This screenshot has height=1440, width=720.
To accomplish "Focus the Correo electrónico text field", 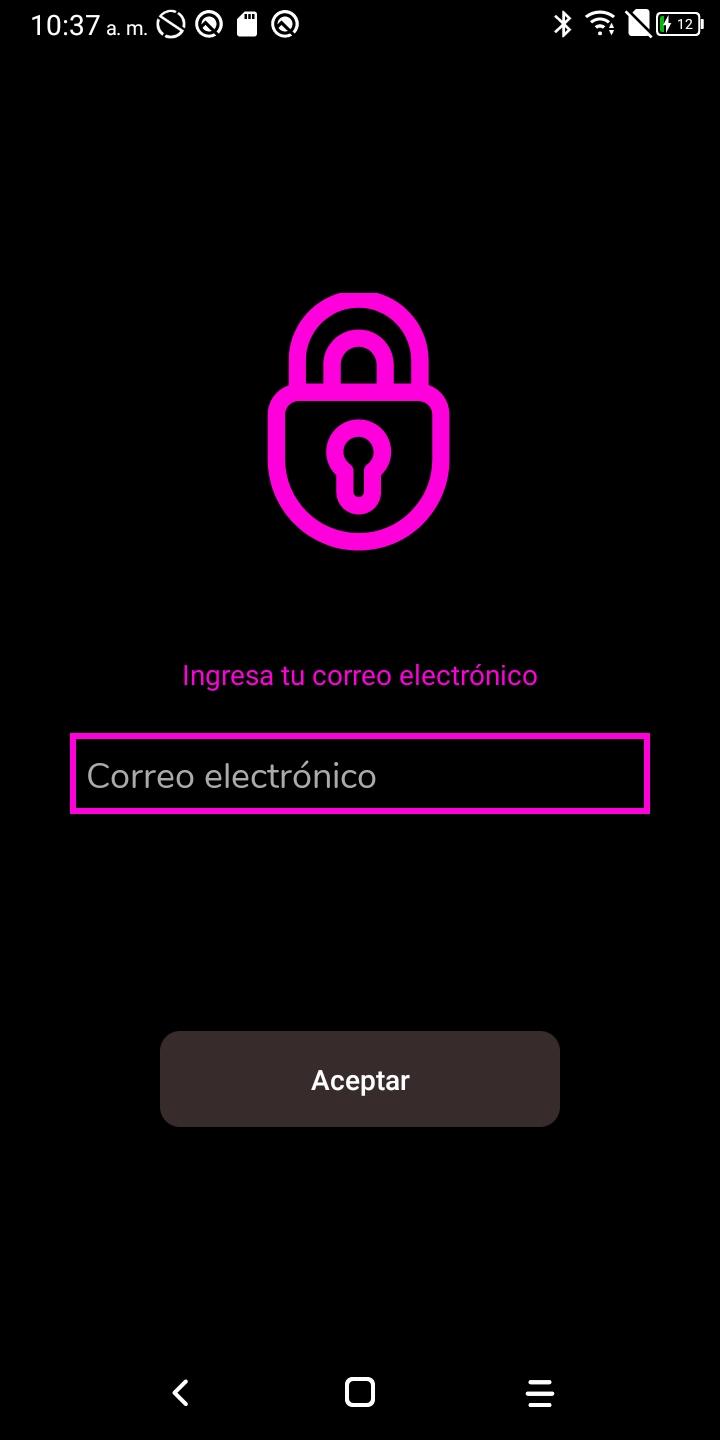I will pyautogui.click(x=360, y=774).
